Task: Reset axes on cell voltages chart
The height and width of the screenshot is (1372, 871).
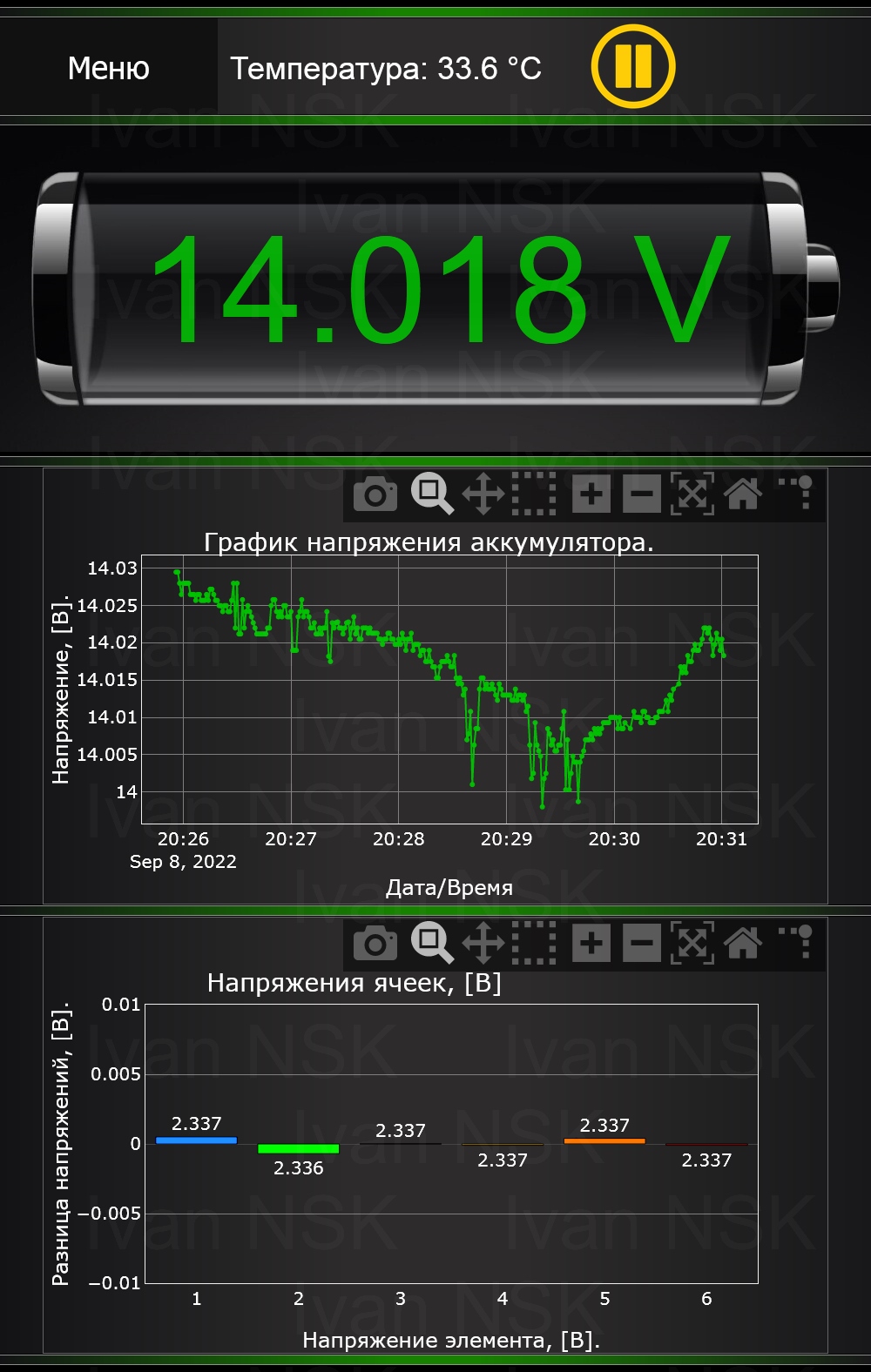Action: (743, 944)
